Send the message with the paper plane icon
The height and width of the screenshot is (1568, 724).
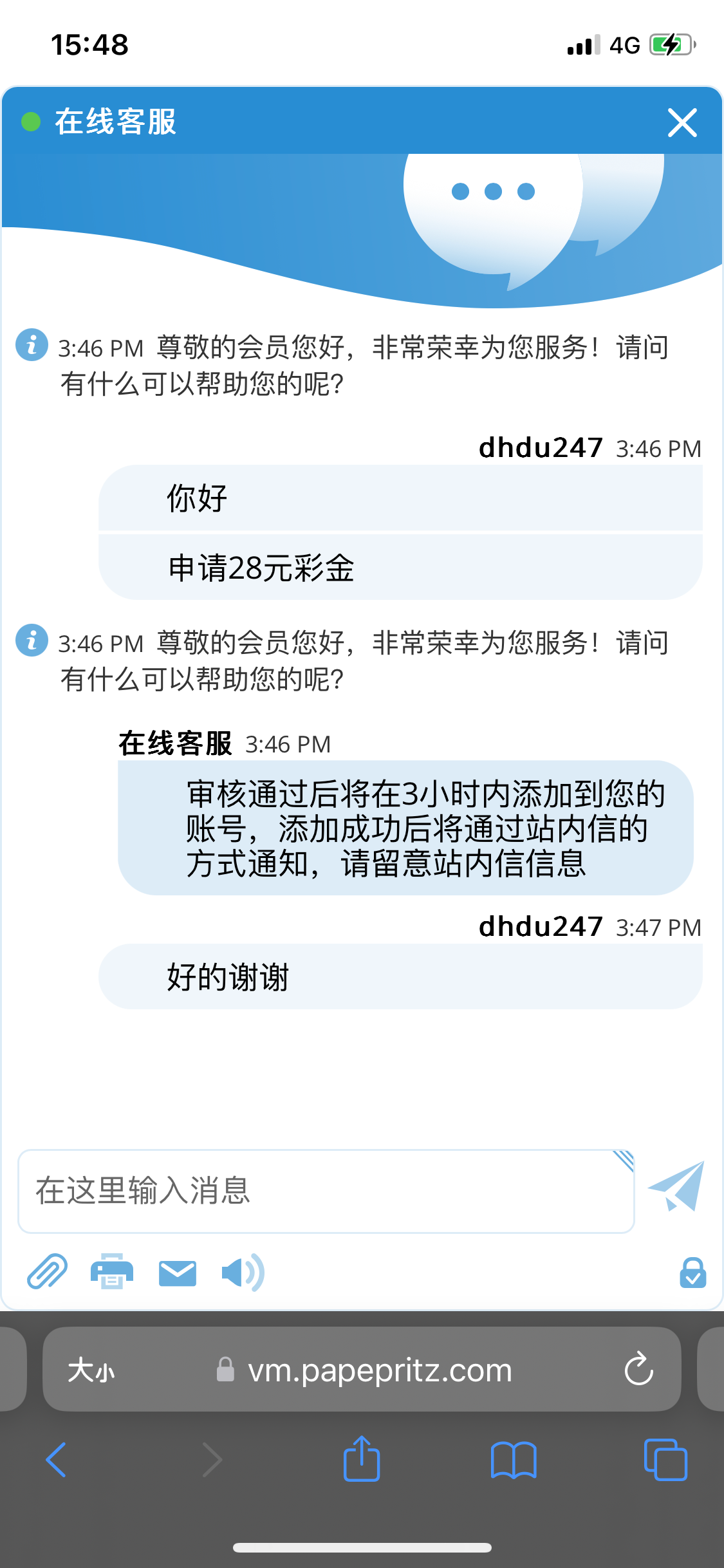pyautogui.click(x=674, y=1188)
